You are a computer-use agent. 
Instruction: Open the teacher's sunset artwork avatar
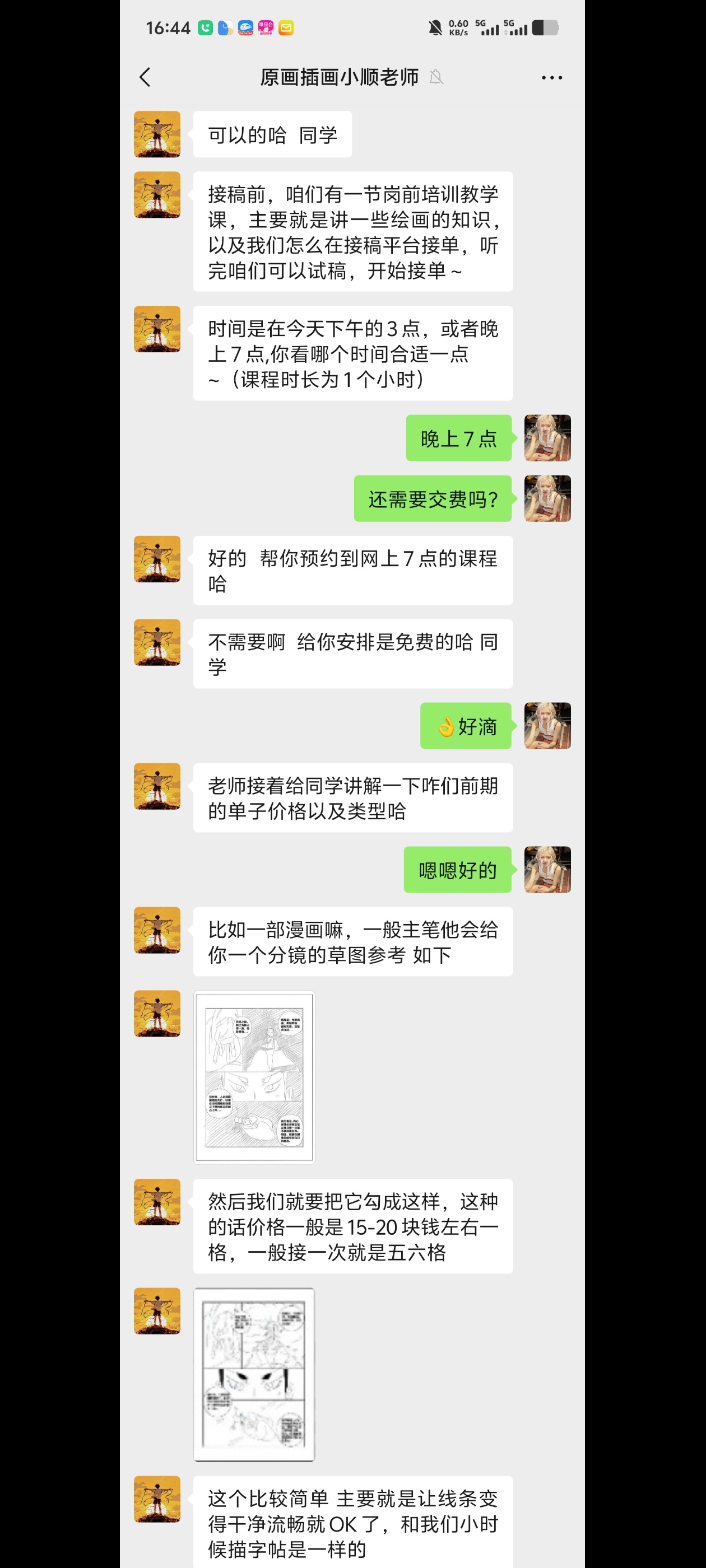pyautogui.click(x=156, y=134)
